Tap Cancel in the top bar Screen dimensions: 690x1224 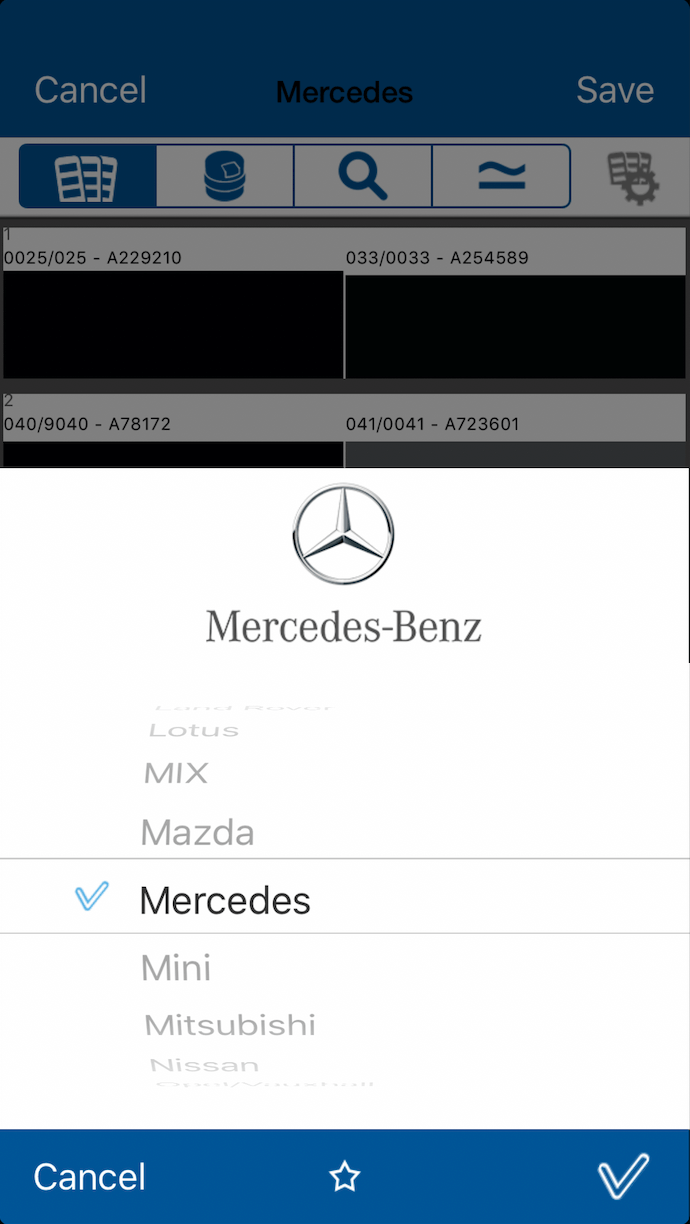point(90,90)
